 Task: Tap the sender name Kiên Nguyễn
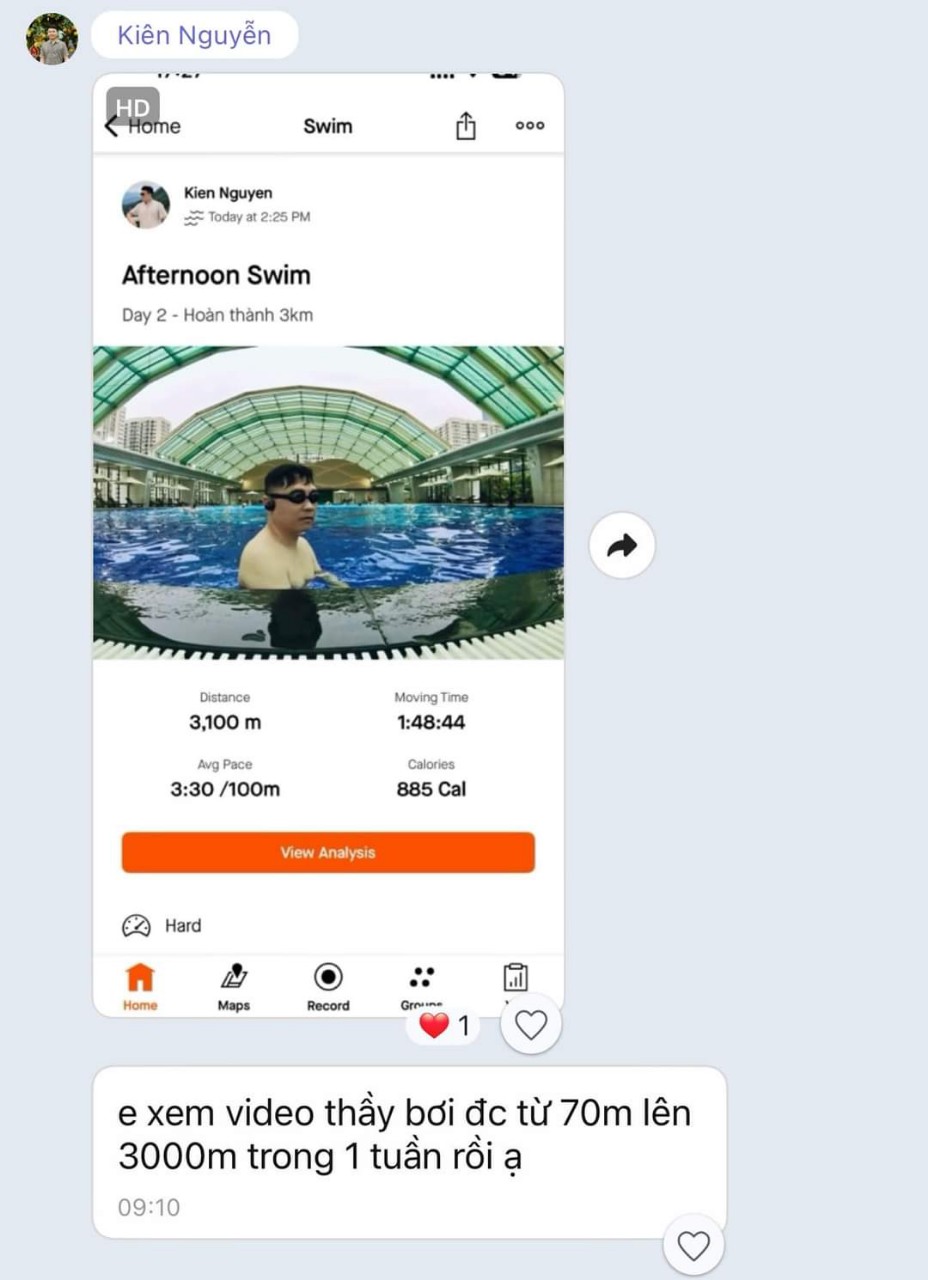(194, 36)
